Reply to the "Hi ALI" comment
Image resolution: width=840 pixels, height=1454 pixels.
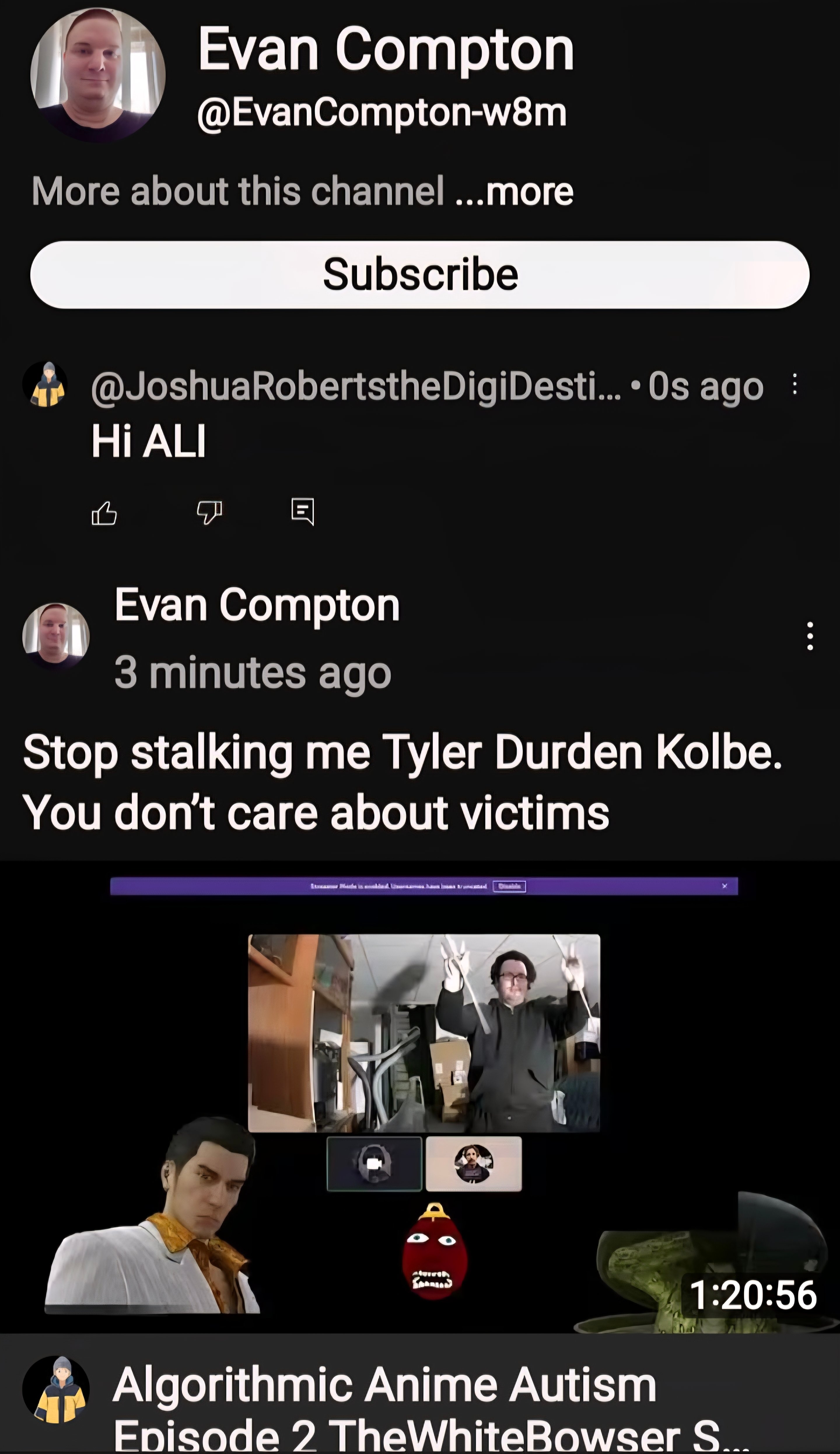(x=303, y=512)
